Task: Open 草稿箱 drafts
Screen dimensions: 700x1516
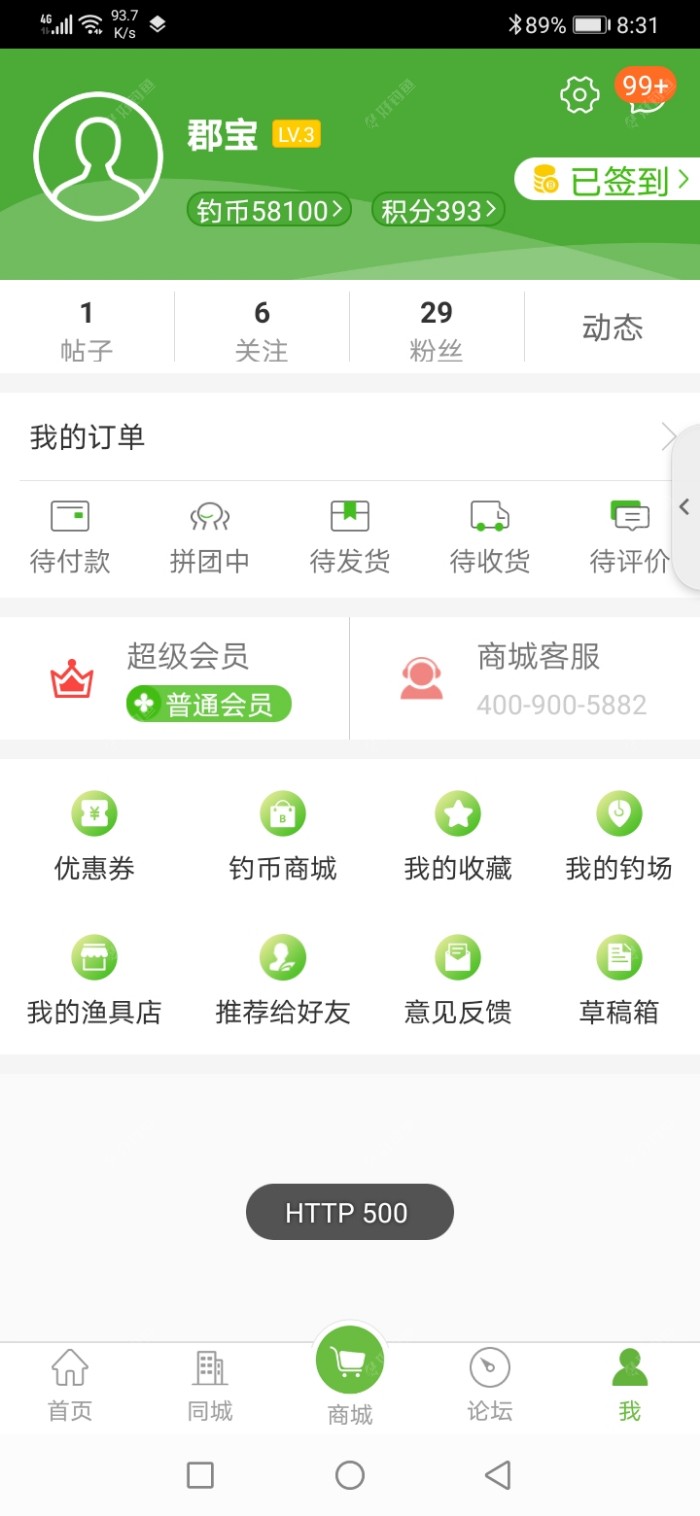Action: click(619, 982)
